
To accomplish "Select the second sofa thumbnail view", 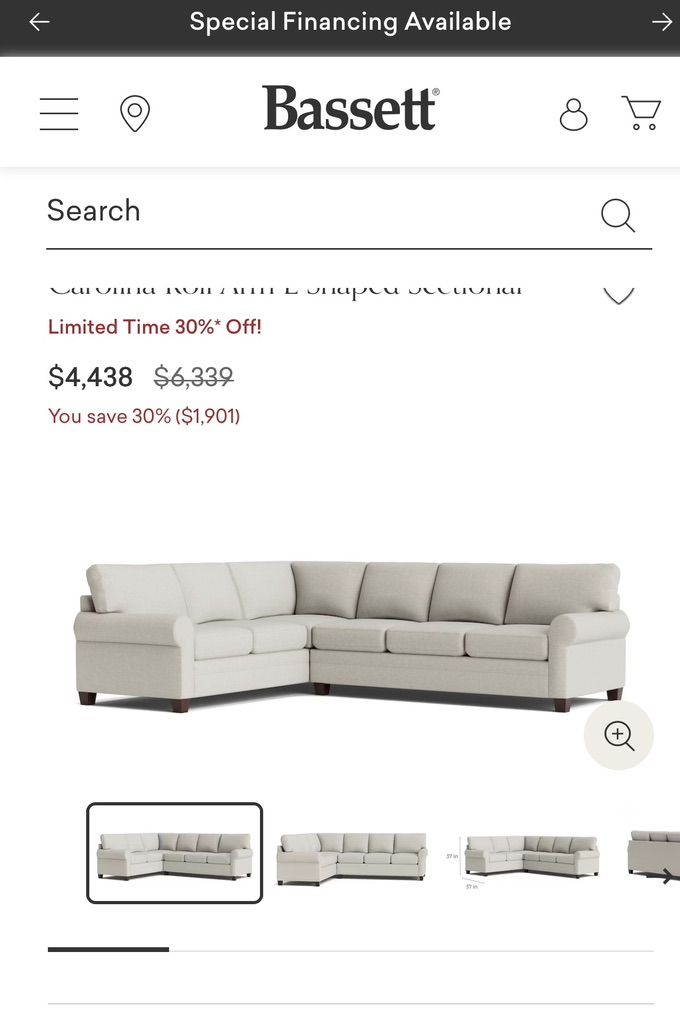I will (x=352, y=857).
